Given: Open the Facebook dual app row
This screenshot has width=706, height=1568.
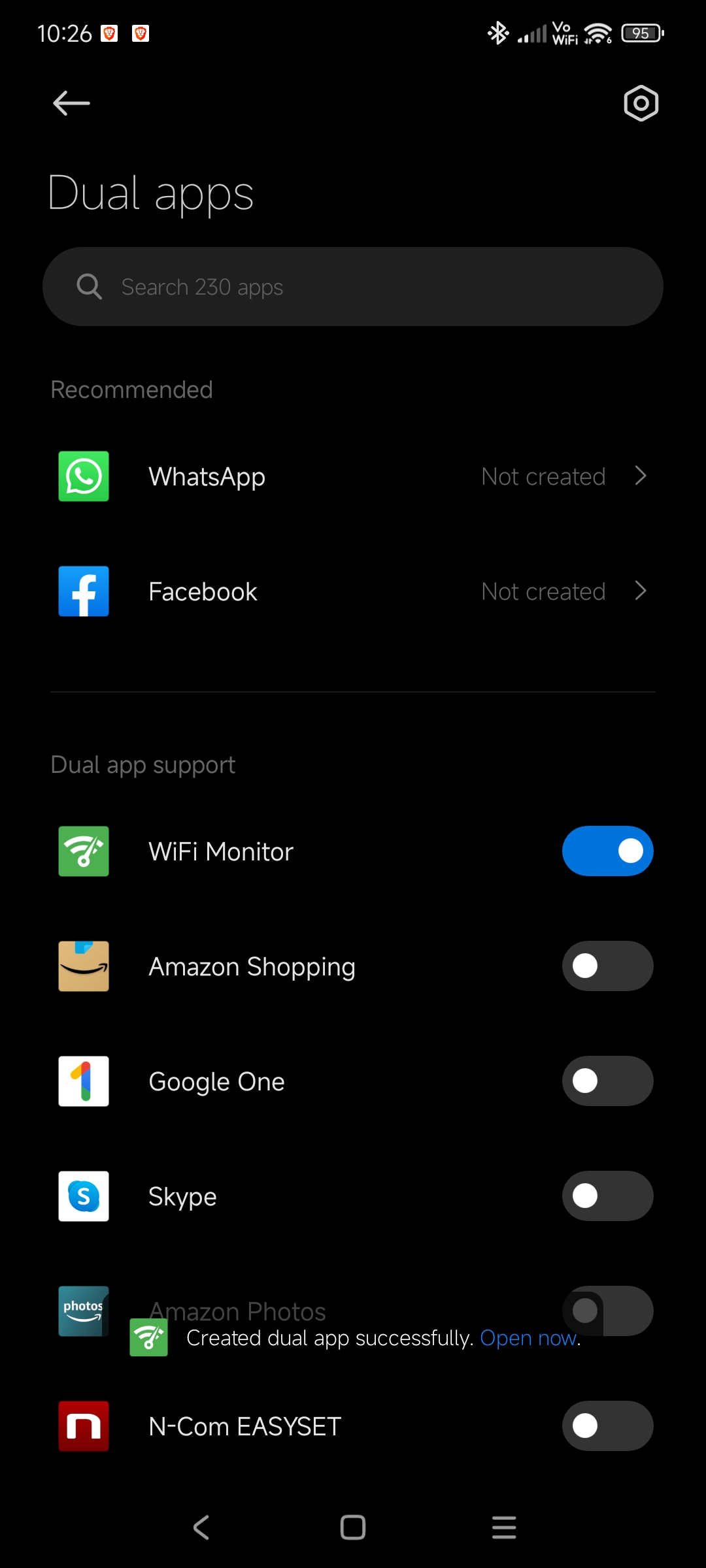Looking at the screenshot, I should coord(353,591).
